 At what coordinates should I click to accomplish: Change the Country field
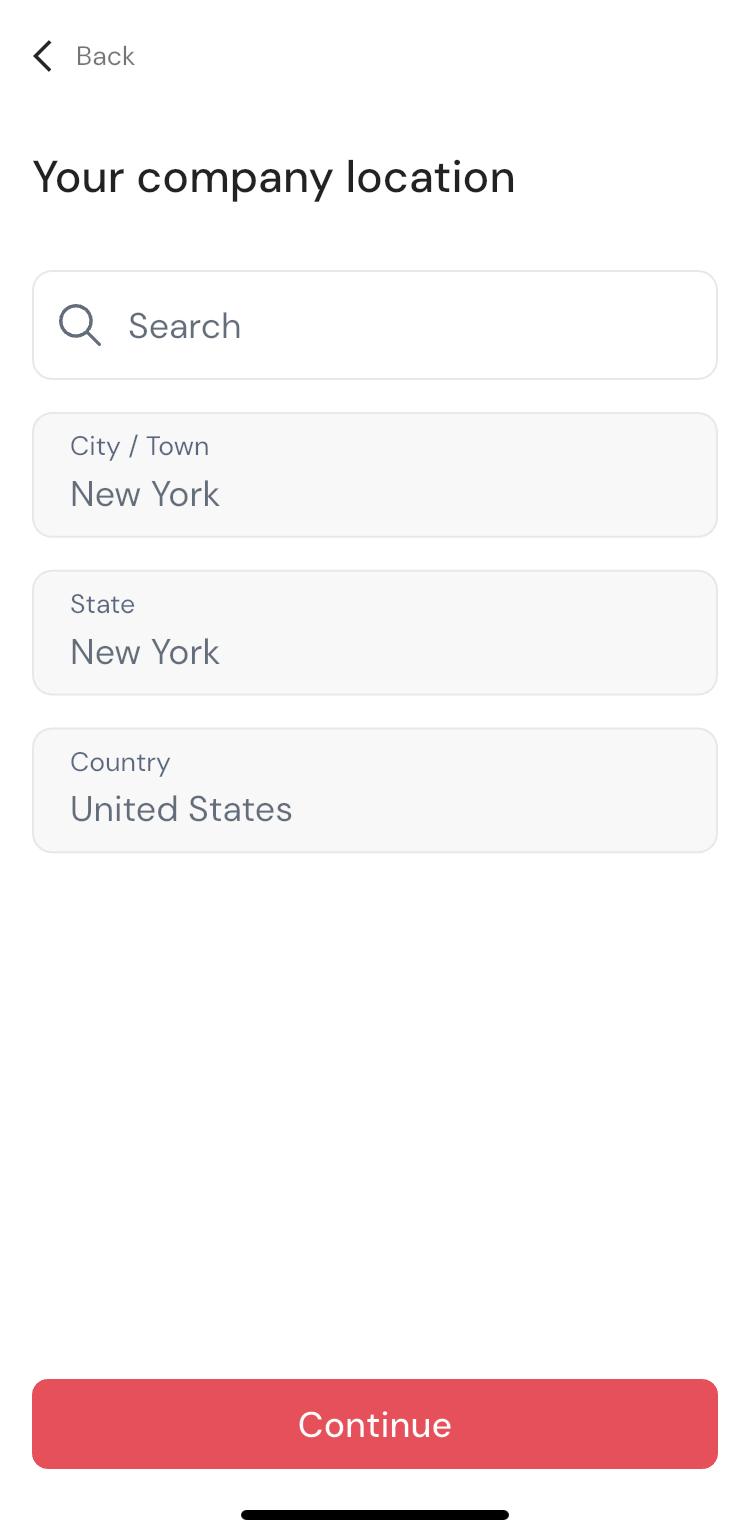point(375,791)
